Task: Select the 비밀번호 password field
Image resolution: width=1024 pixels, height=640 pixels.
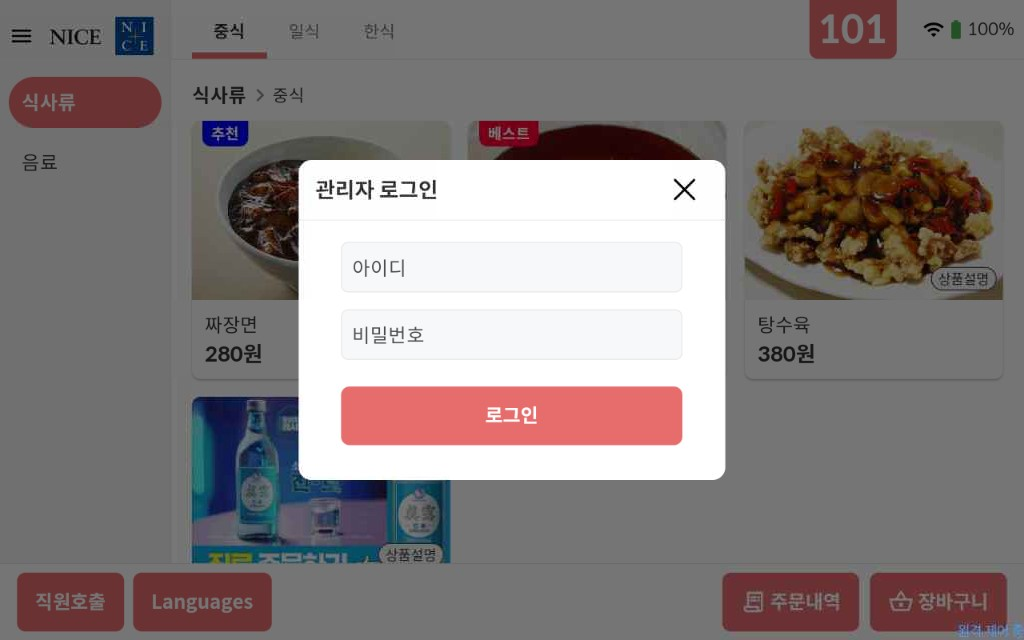Action: click(x=511, y=334)
